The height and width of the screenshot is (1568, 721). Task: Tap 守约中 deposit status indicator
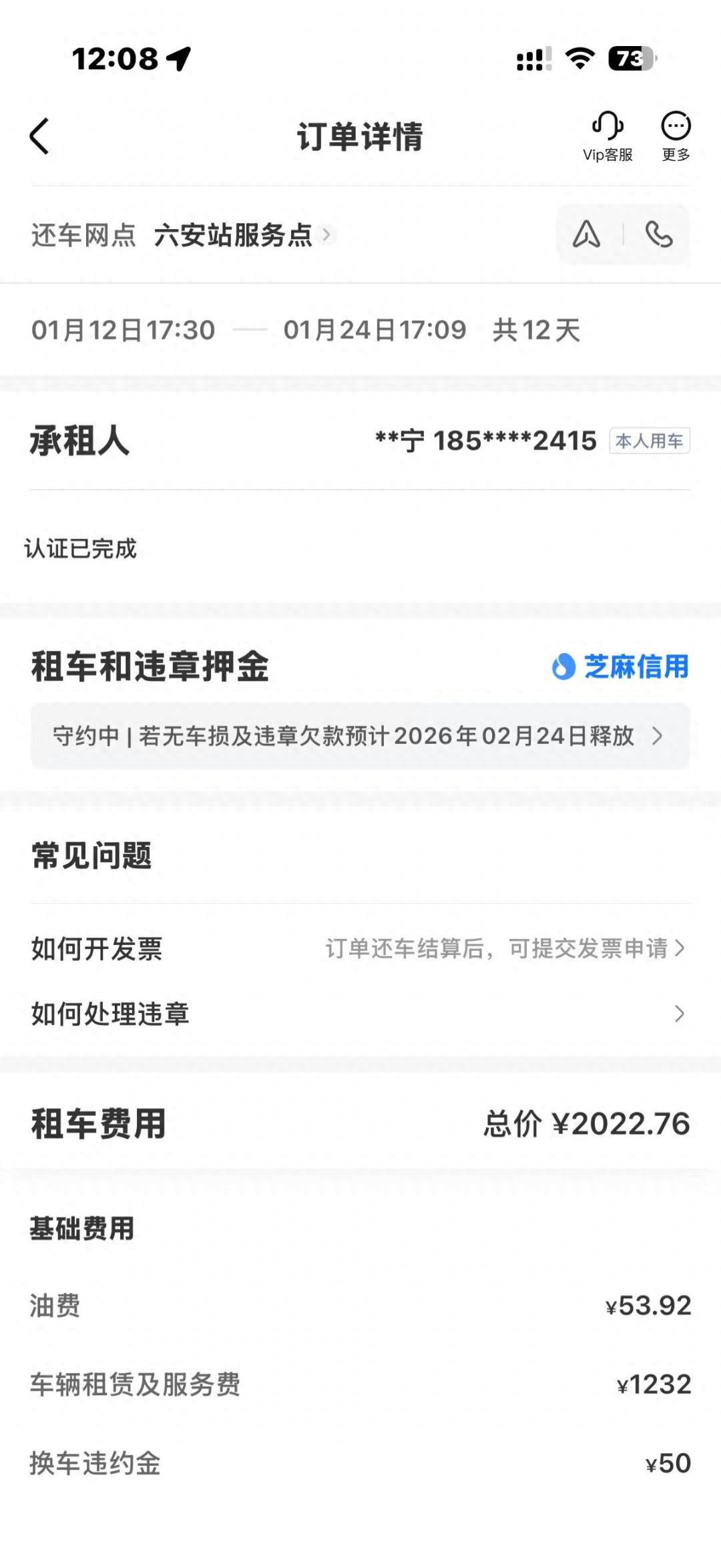click(x=87, y=737)
